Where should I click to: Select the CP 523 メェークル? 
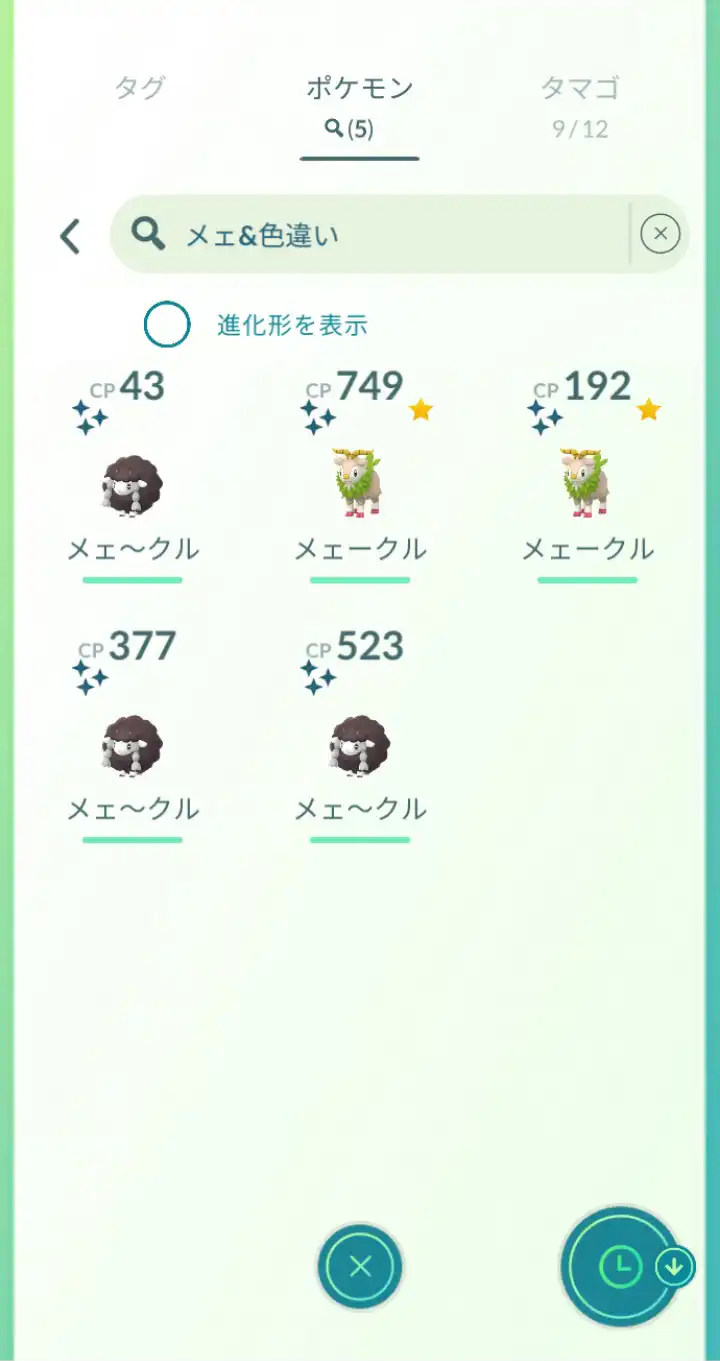[360, 736]
